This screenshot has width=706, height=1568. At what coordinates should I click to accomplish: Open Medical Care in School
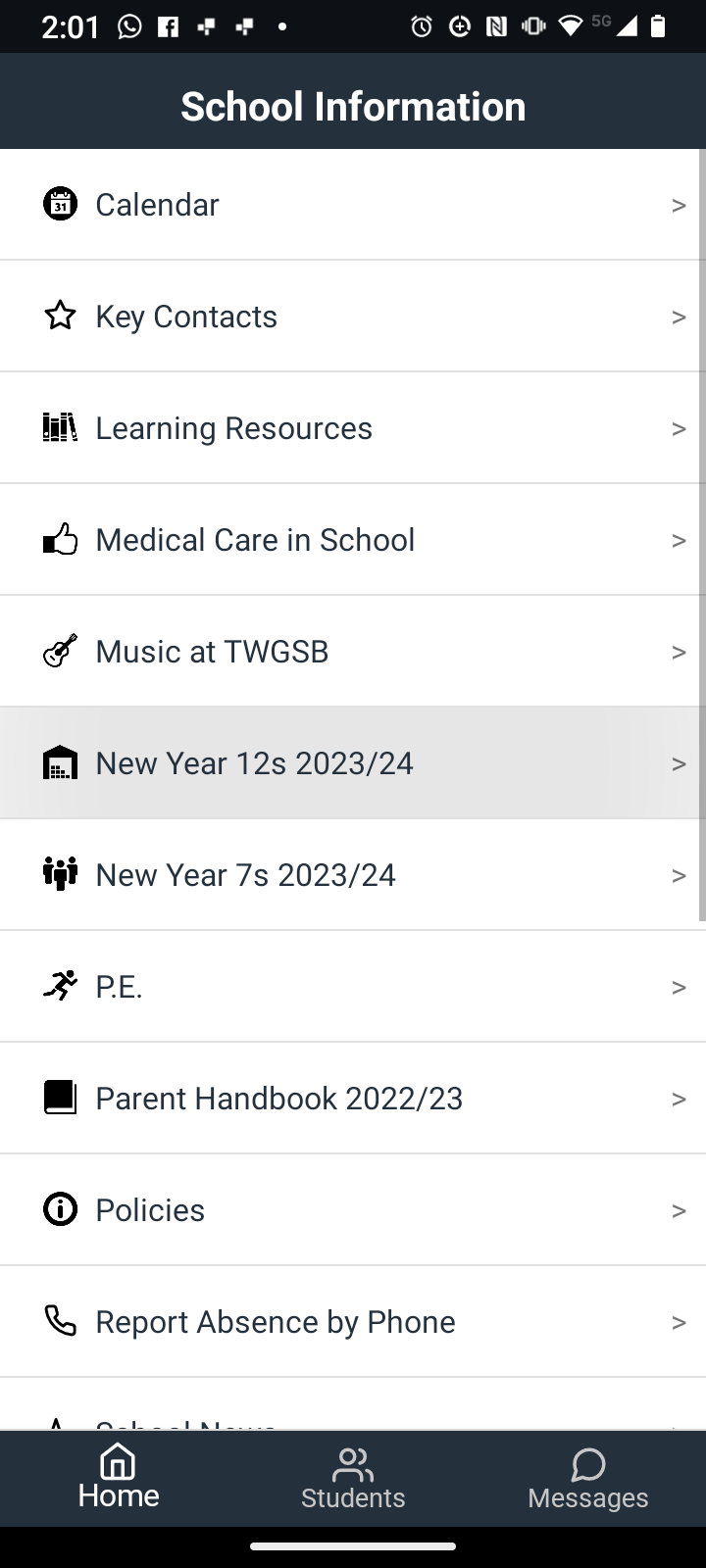coord(353,539)
